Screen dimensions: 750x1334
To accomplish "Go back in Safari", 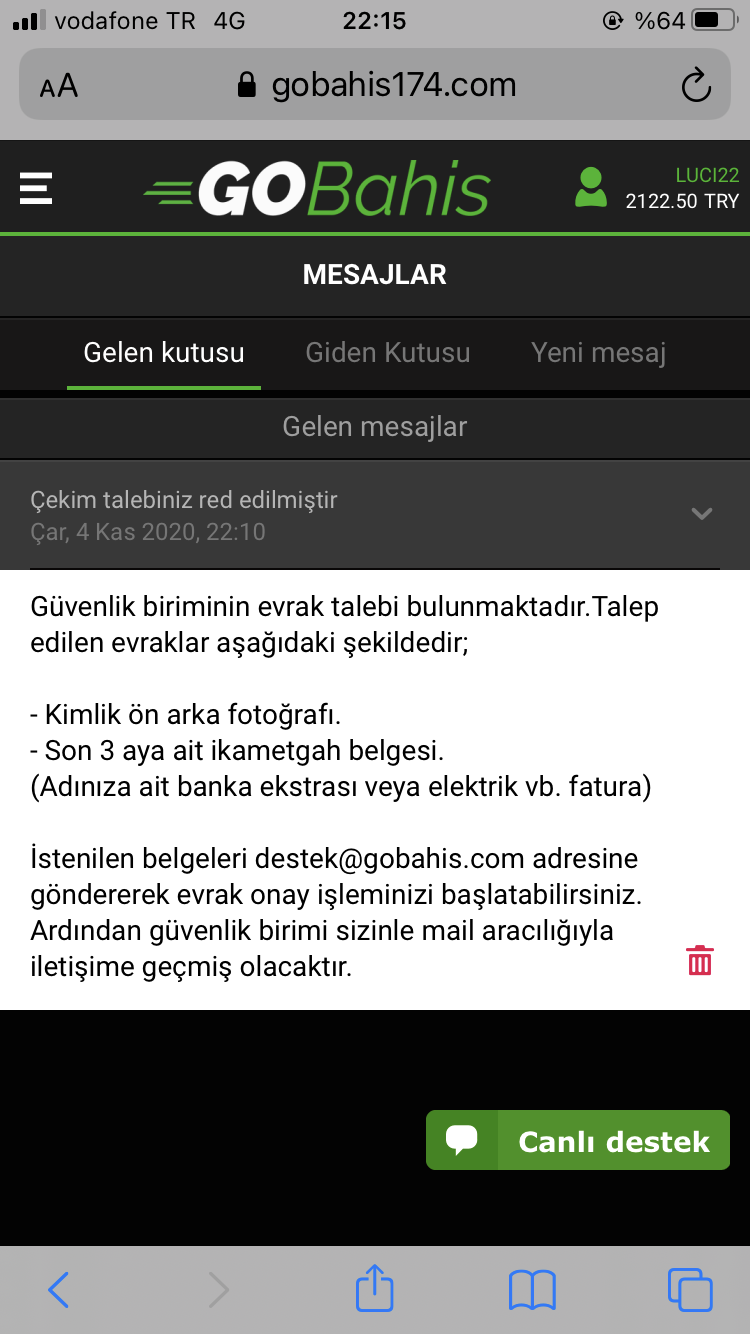I will coord(58,1290).
